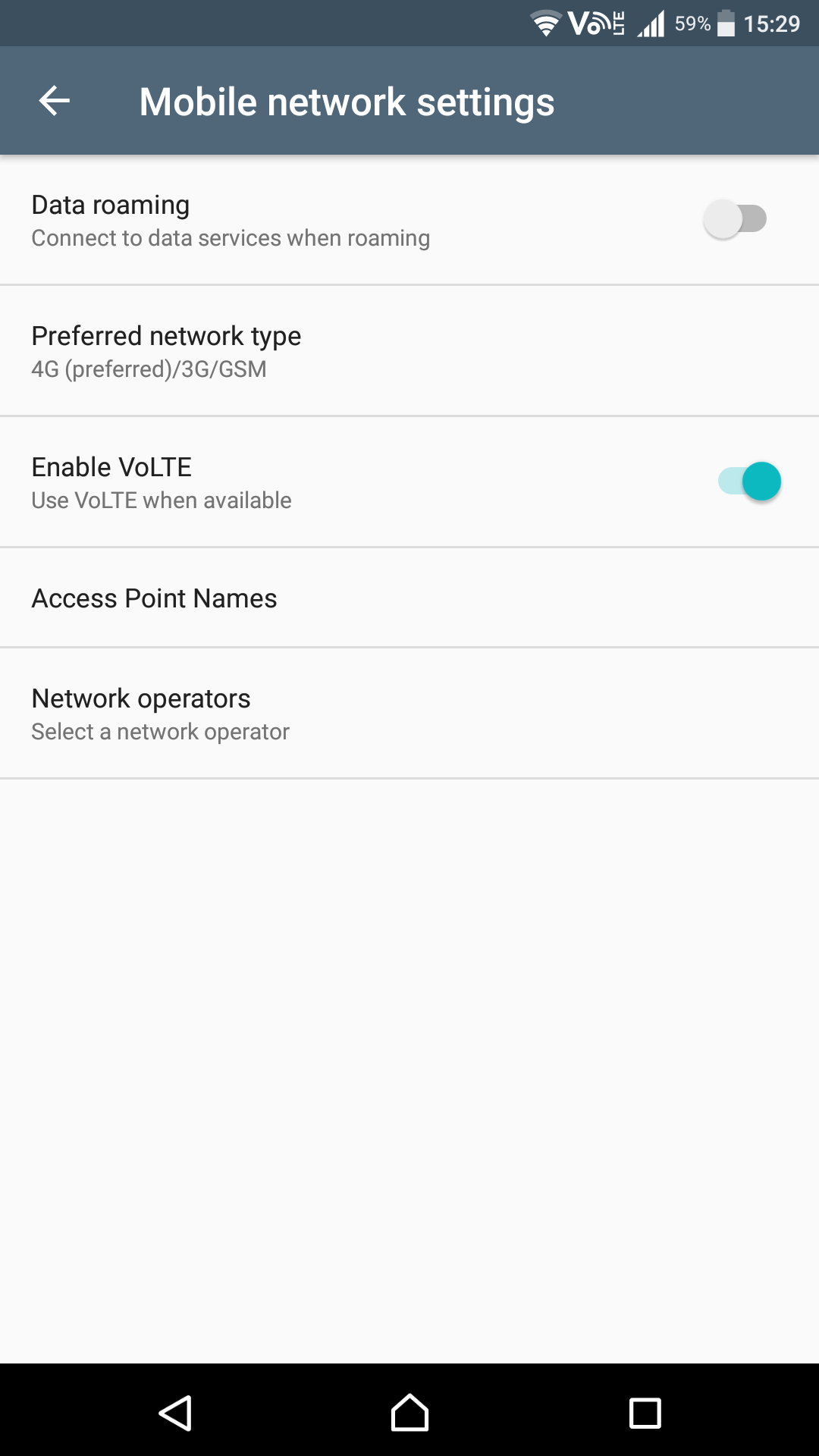Image resolution: width=819 pixels, height=1456 pixels.
Task: Open Access Point Names
Action: 409,598
